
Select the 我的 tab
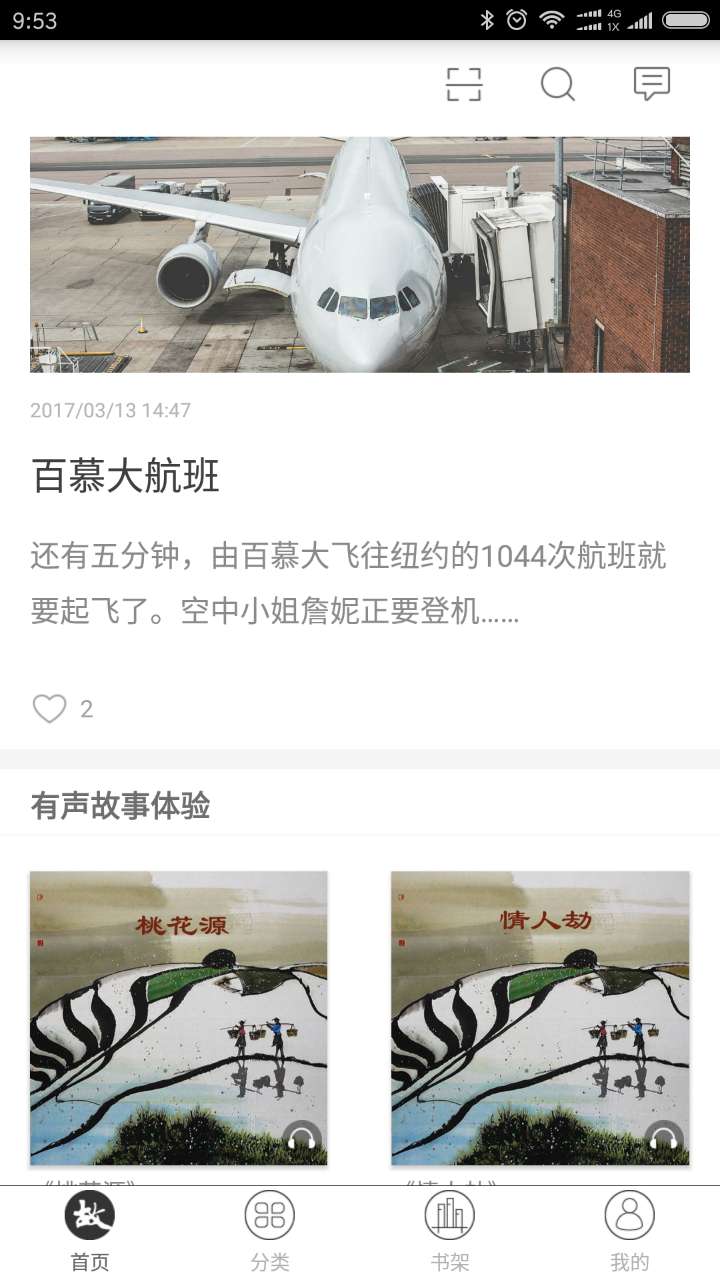click(x=630, y=1231)
